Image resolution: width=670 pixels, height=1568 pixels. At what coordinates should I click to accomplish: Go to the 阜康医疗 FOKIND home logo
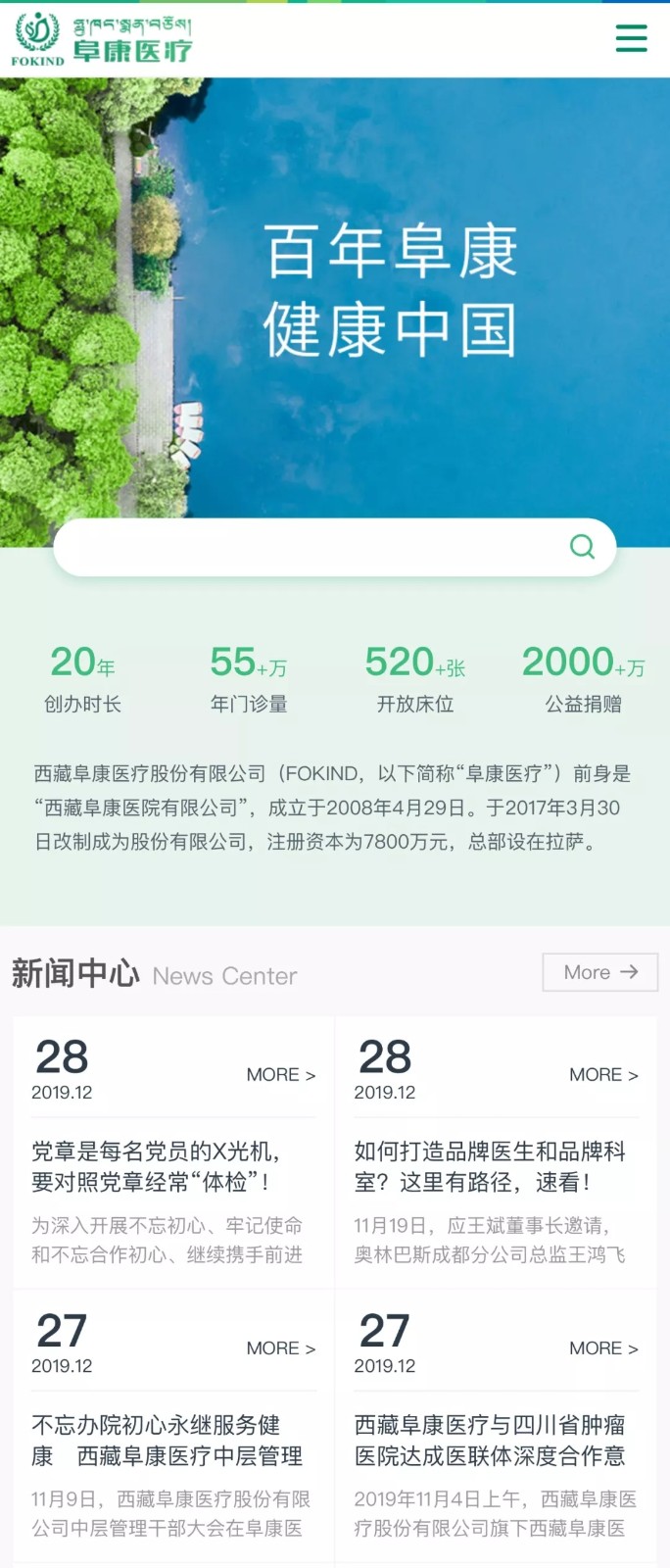coord(102,39)
